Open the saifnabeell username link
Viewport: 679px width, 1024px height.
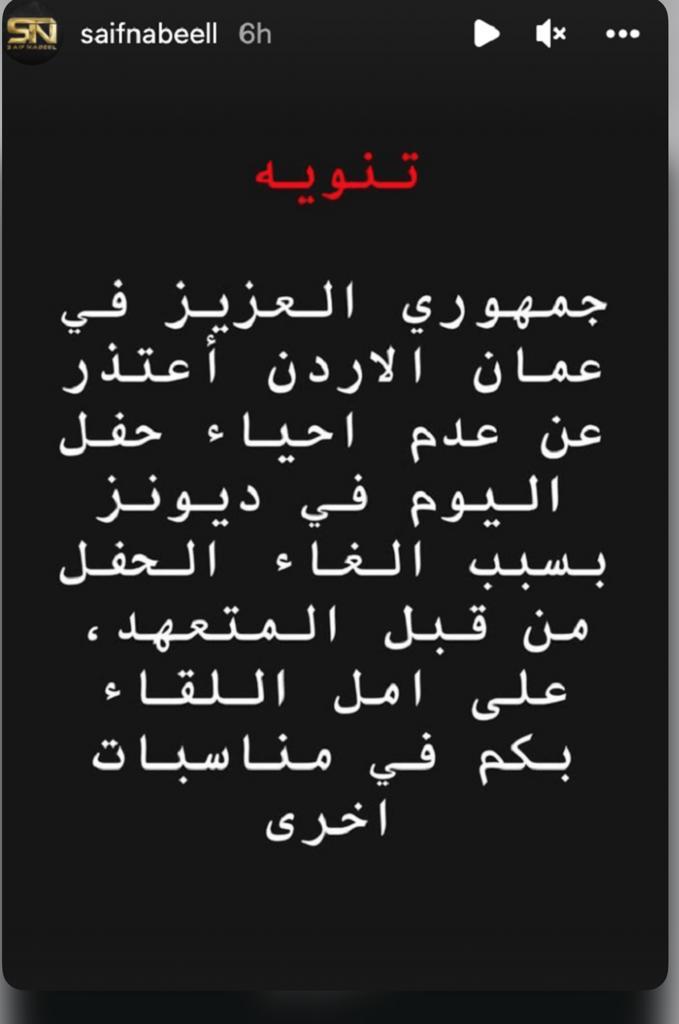[149, 34]
